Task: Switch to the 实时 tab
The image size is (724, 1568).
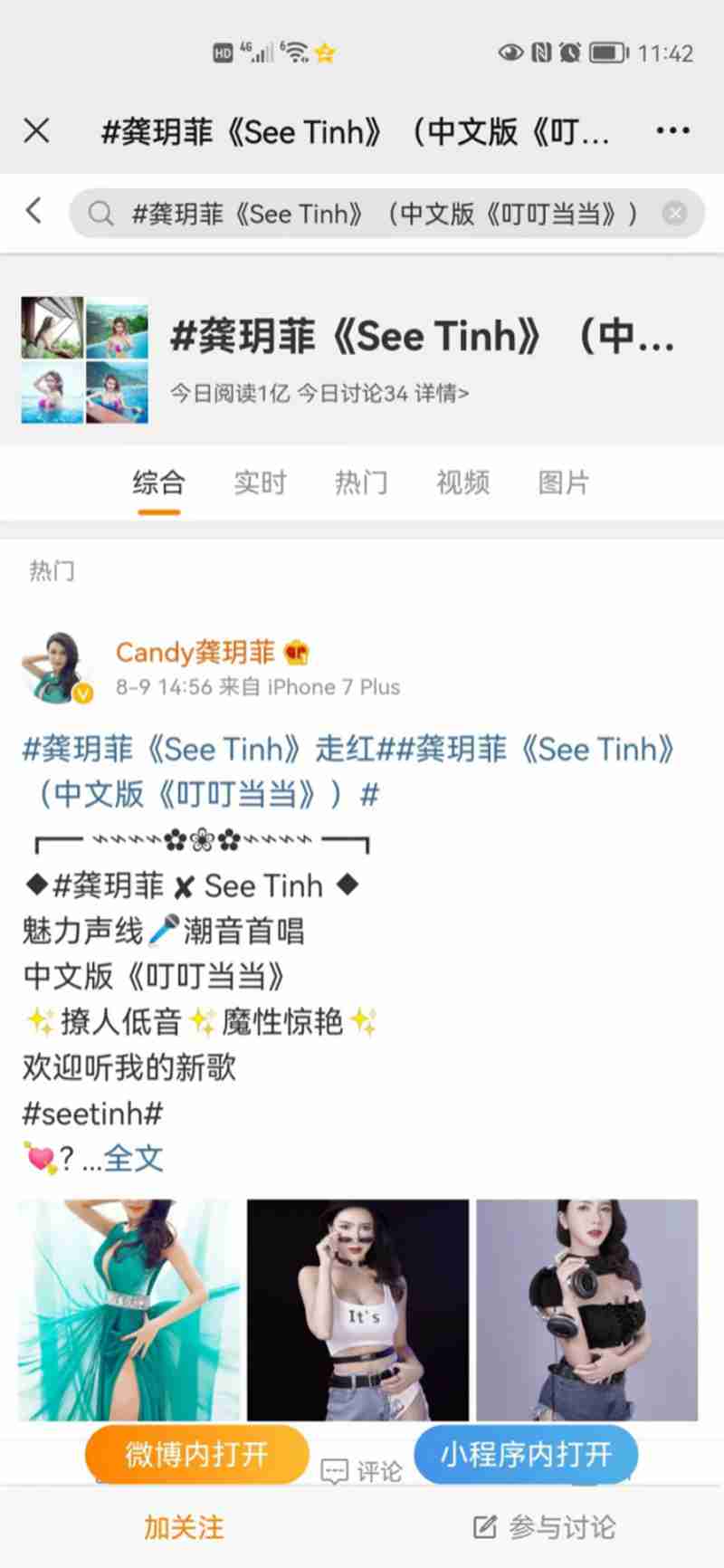Action: [260, 483]
